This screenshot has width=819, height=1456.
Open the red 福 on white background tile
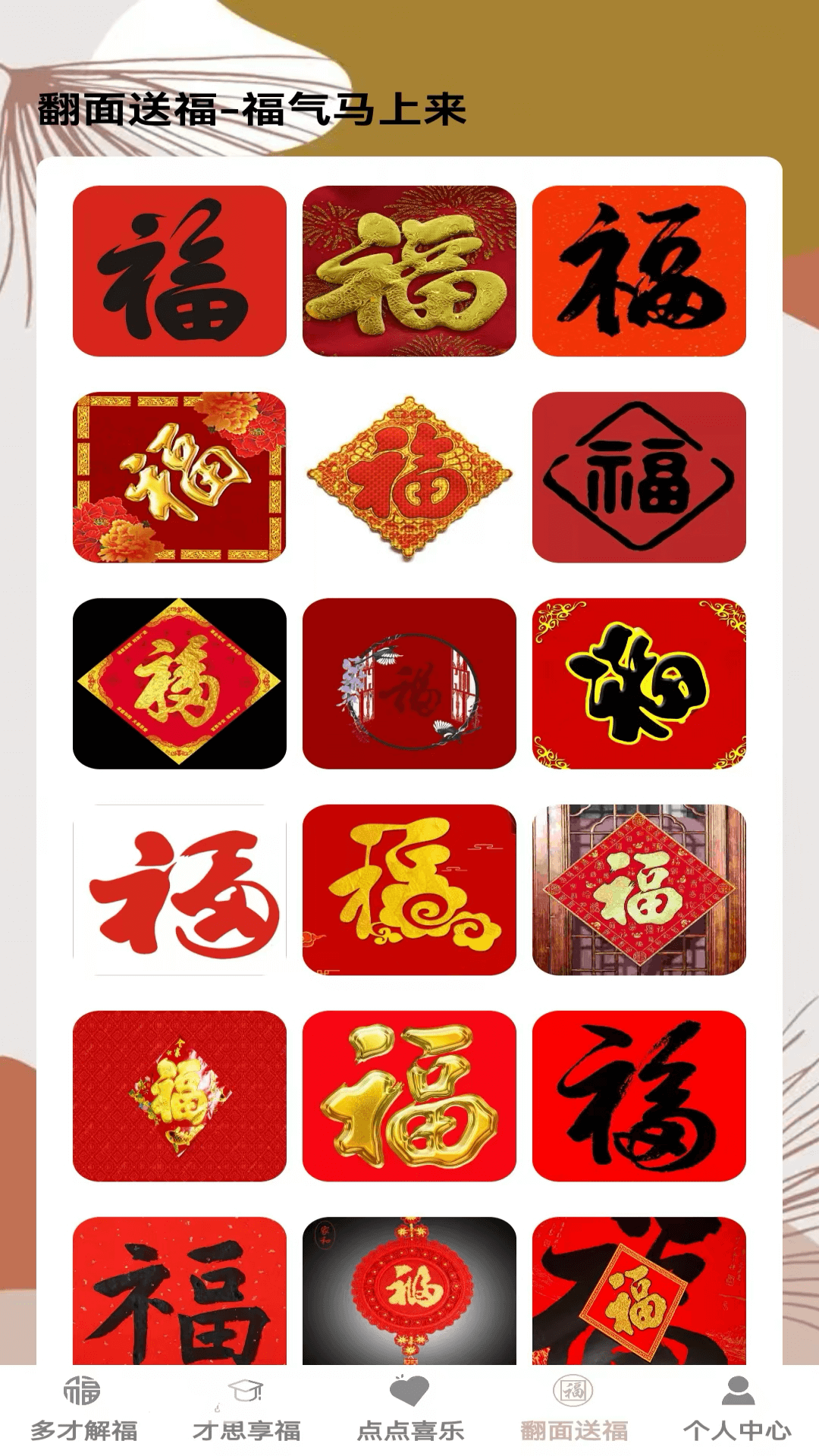pyautogui.click(x=180, y=890)
